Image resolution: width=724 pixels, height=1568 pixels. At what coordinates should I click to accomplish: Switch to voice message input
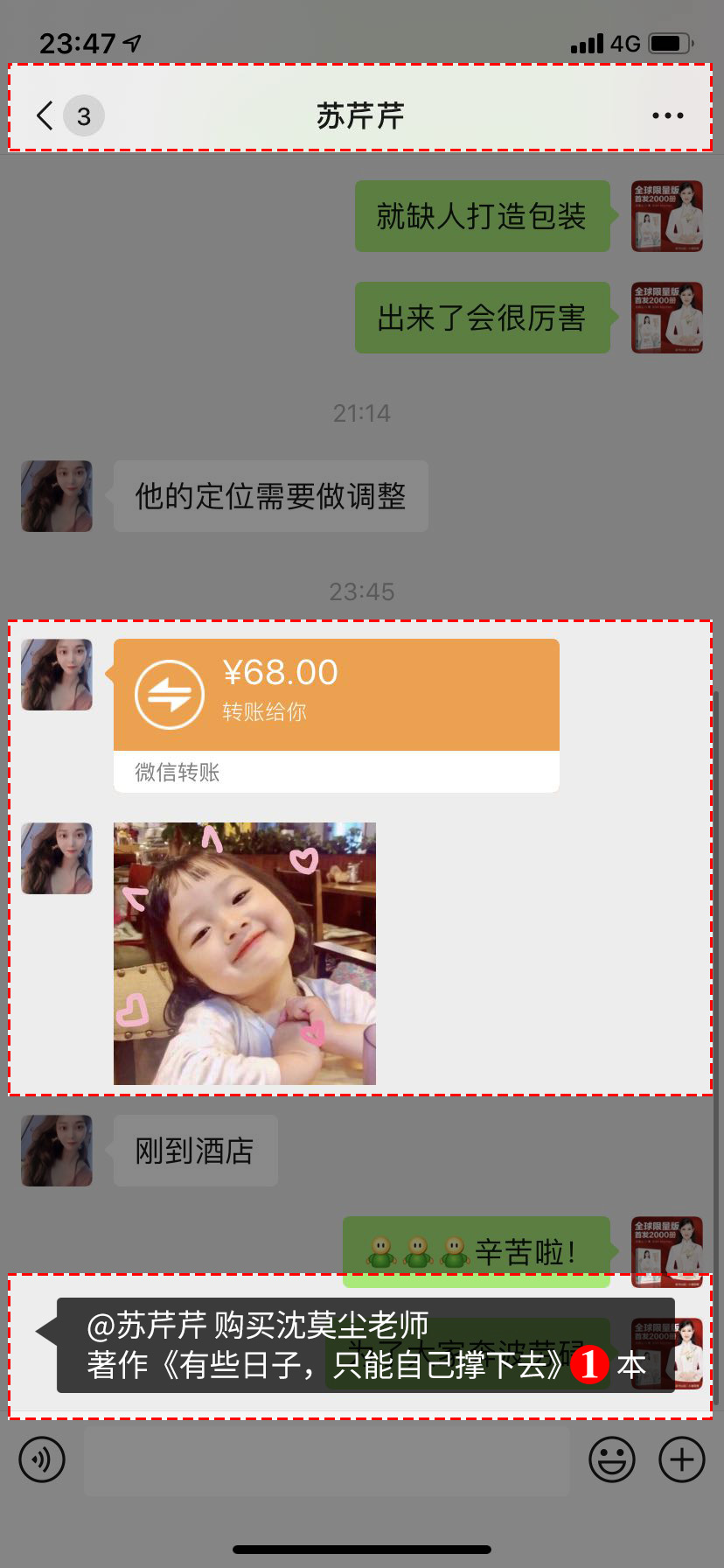(x=42, y=1459)
